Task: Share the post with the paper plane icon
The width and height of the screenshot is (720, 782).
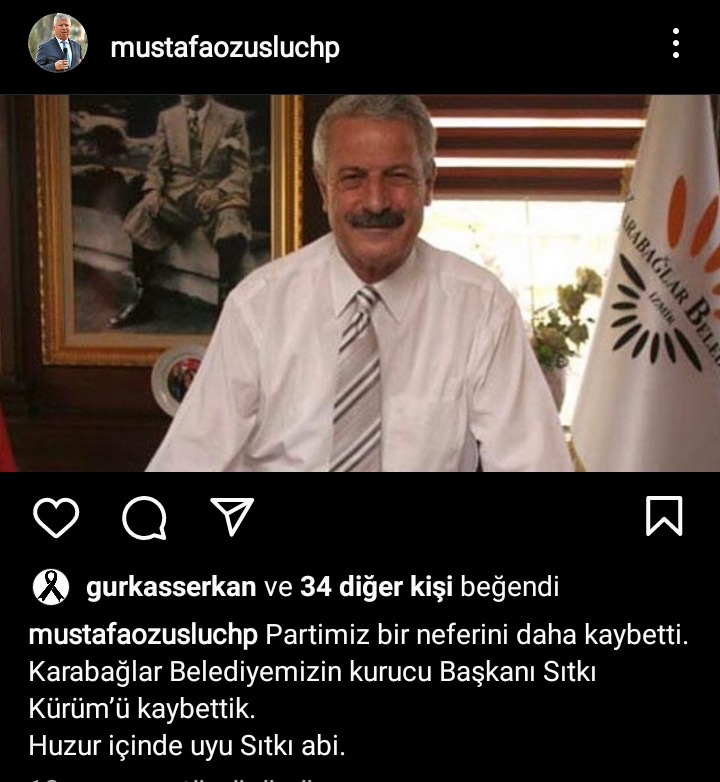Action: (232, 517)
